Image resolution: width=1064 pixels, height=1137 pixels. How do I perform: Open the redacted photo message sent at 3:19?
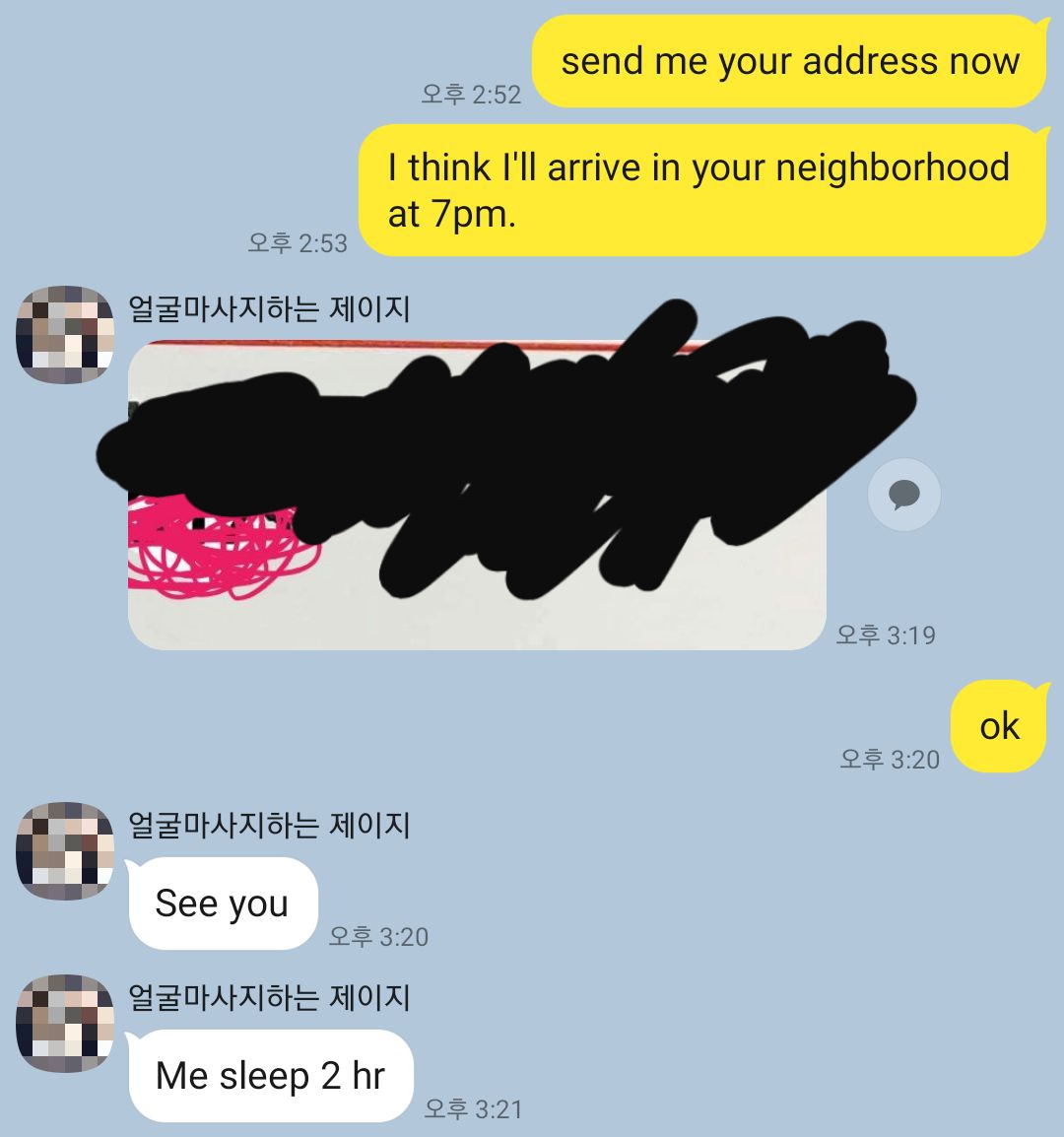click(477, 495)
